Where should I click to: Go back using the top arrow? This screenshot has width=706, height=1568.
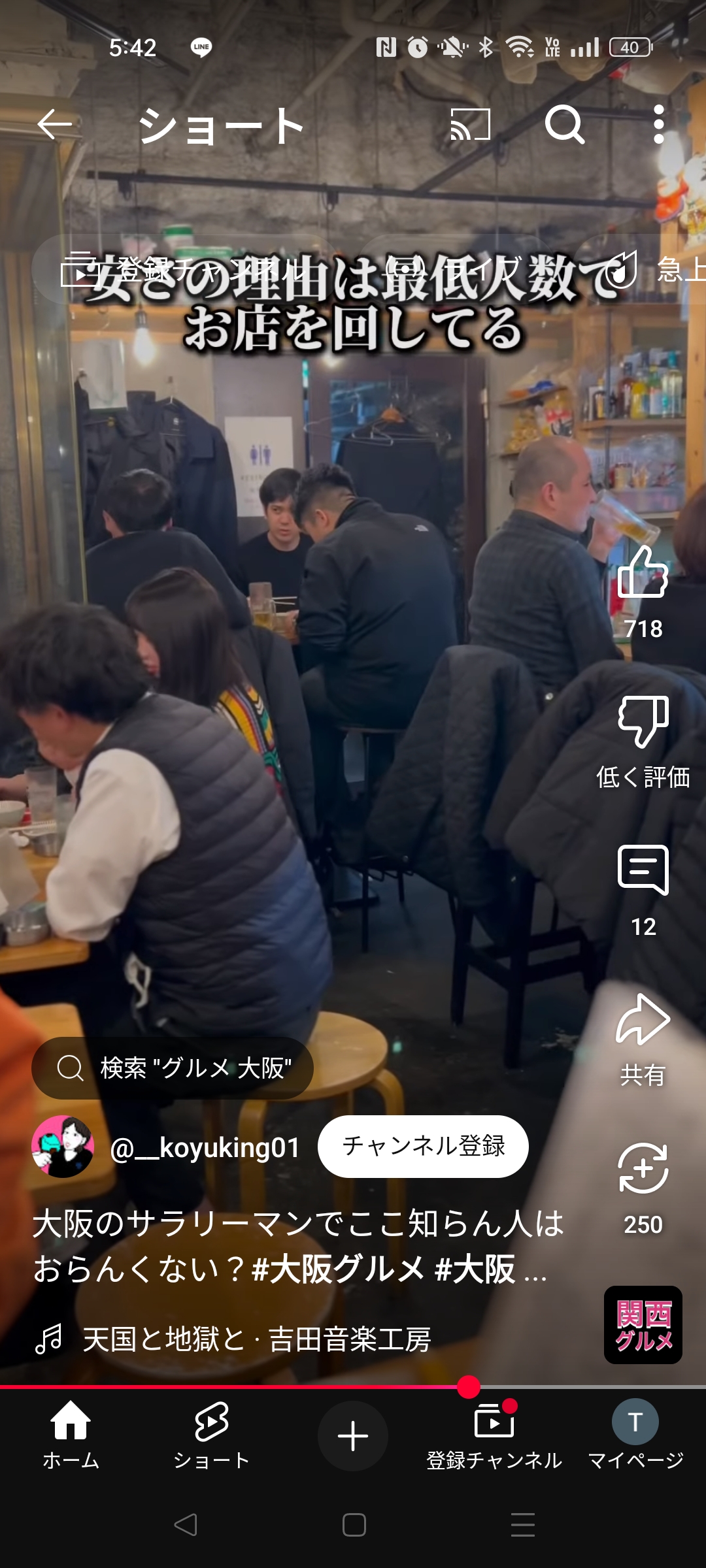[54, 125]
